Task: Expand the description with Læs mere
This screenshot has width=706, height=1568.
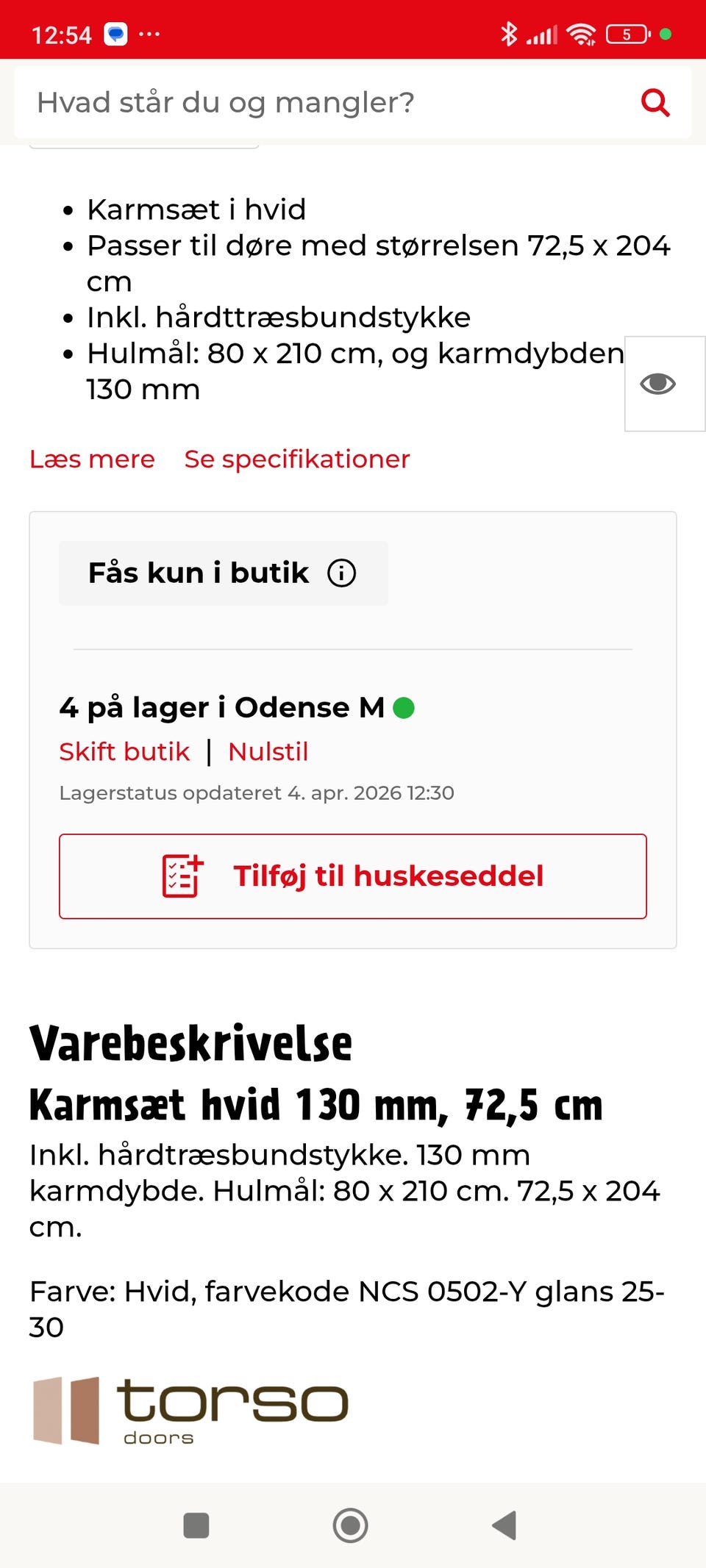Action: [x=92, y=459]
